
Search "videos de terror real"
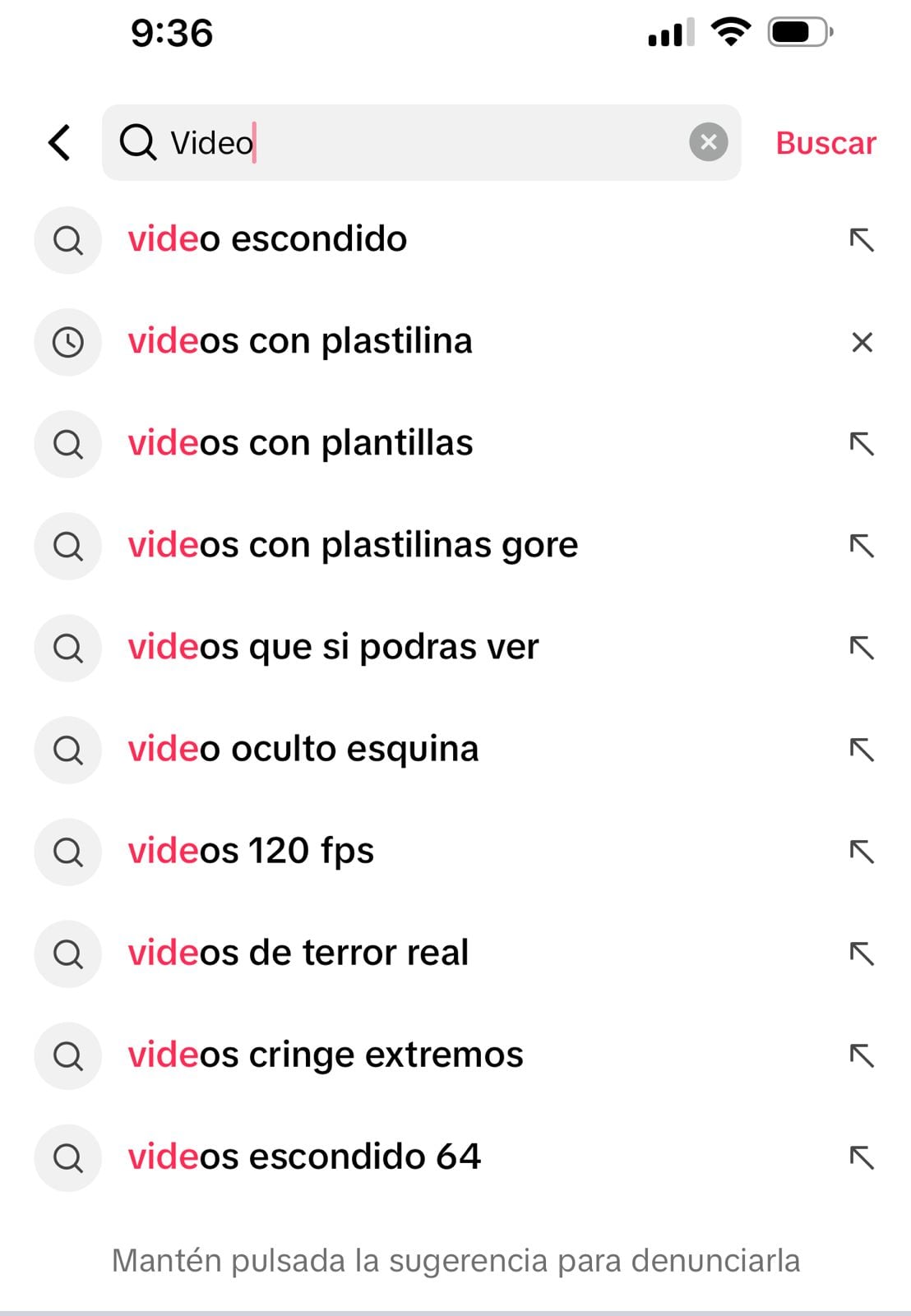pos(298,953)
